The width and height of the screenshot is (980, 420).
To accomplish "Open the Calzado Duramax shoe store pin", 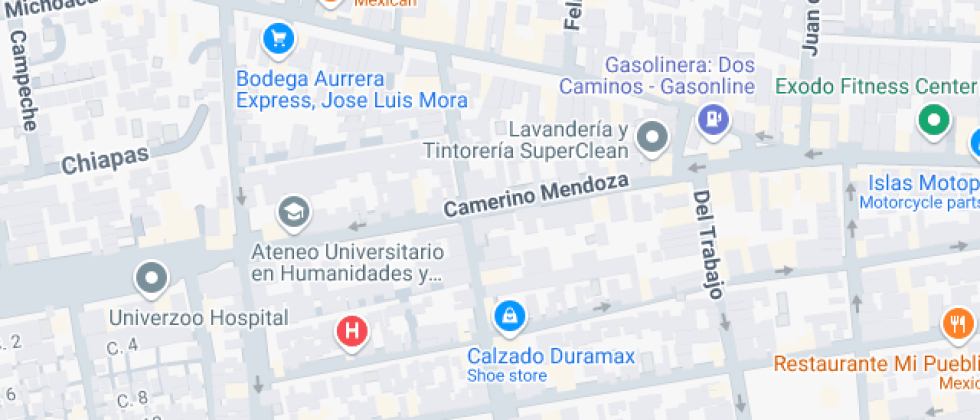I will tap(511, 317).
